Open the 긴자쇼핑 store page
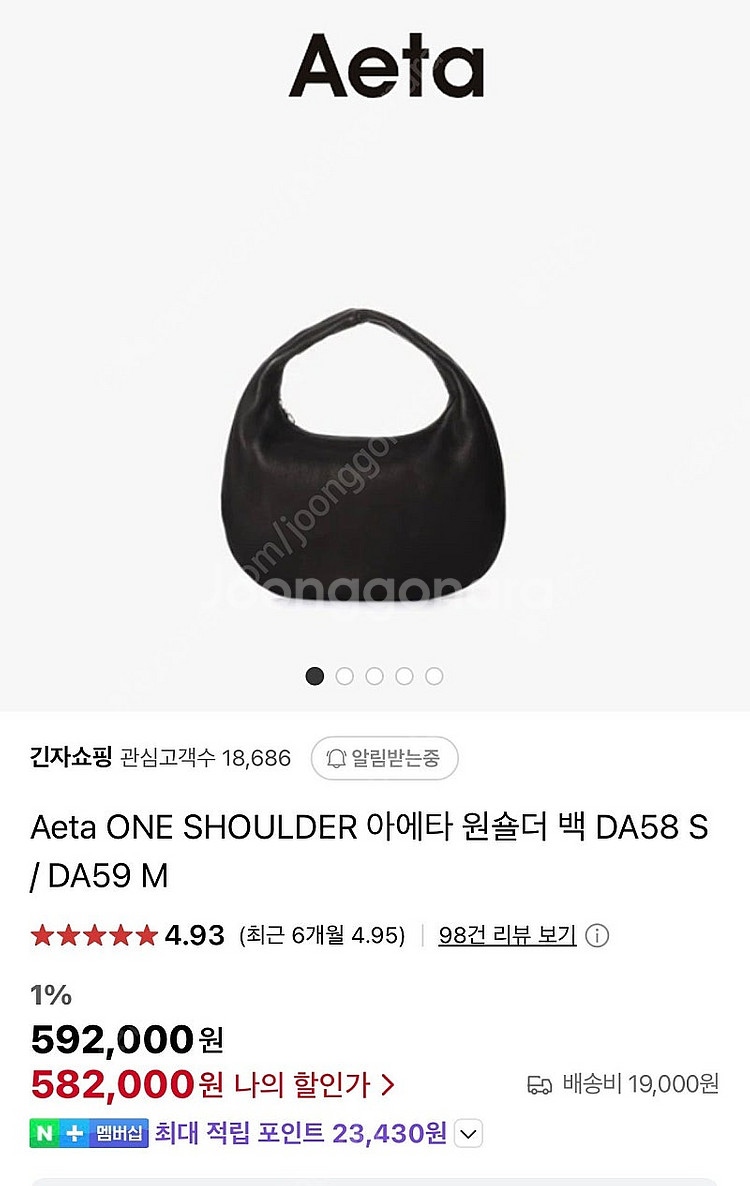750x1186 pixels. [71, 758]
